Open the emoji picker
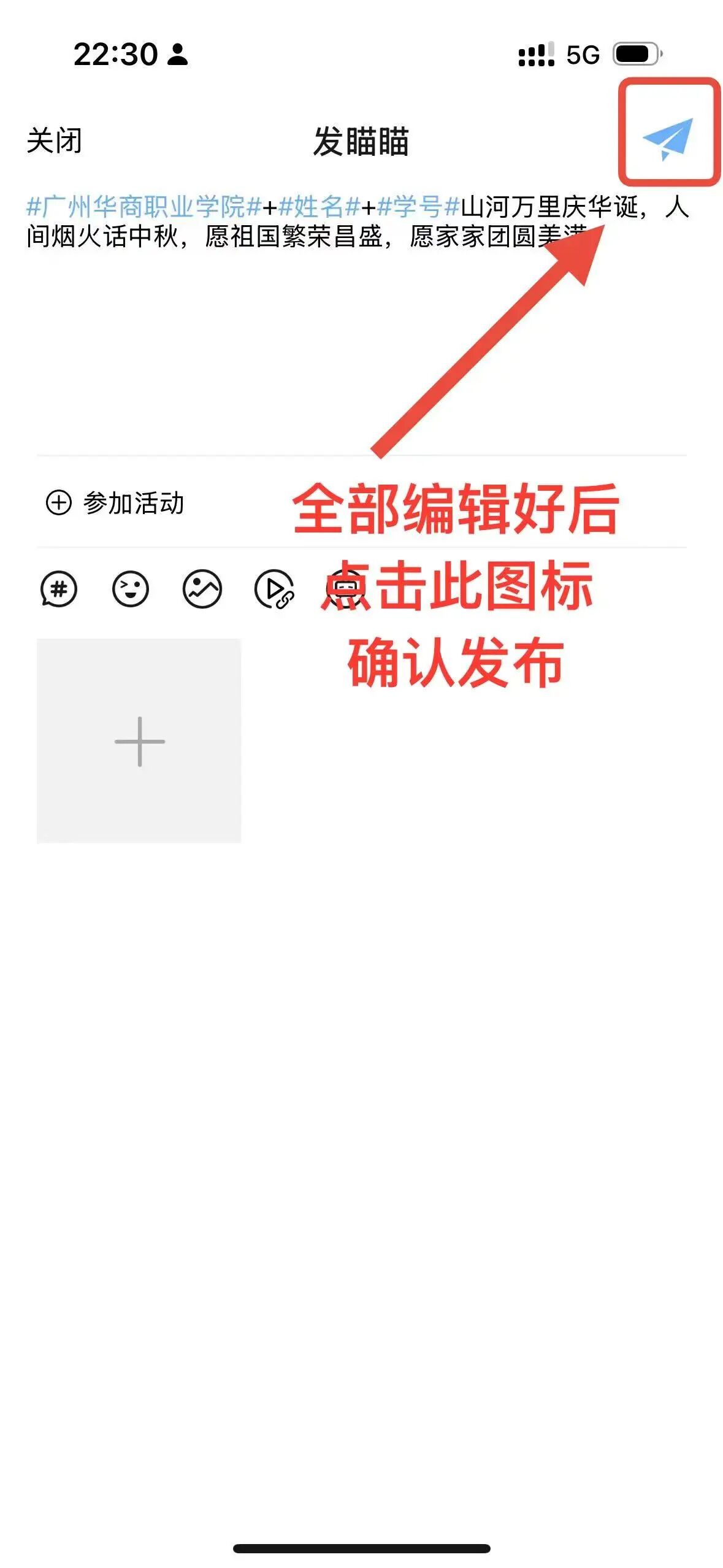This screenshot has height=1568, width=723. (x=131, y=589)
